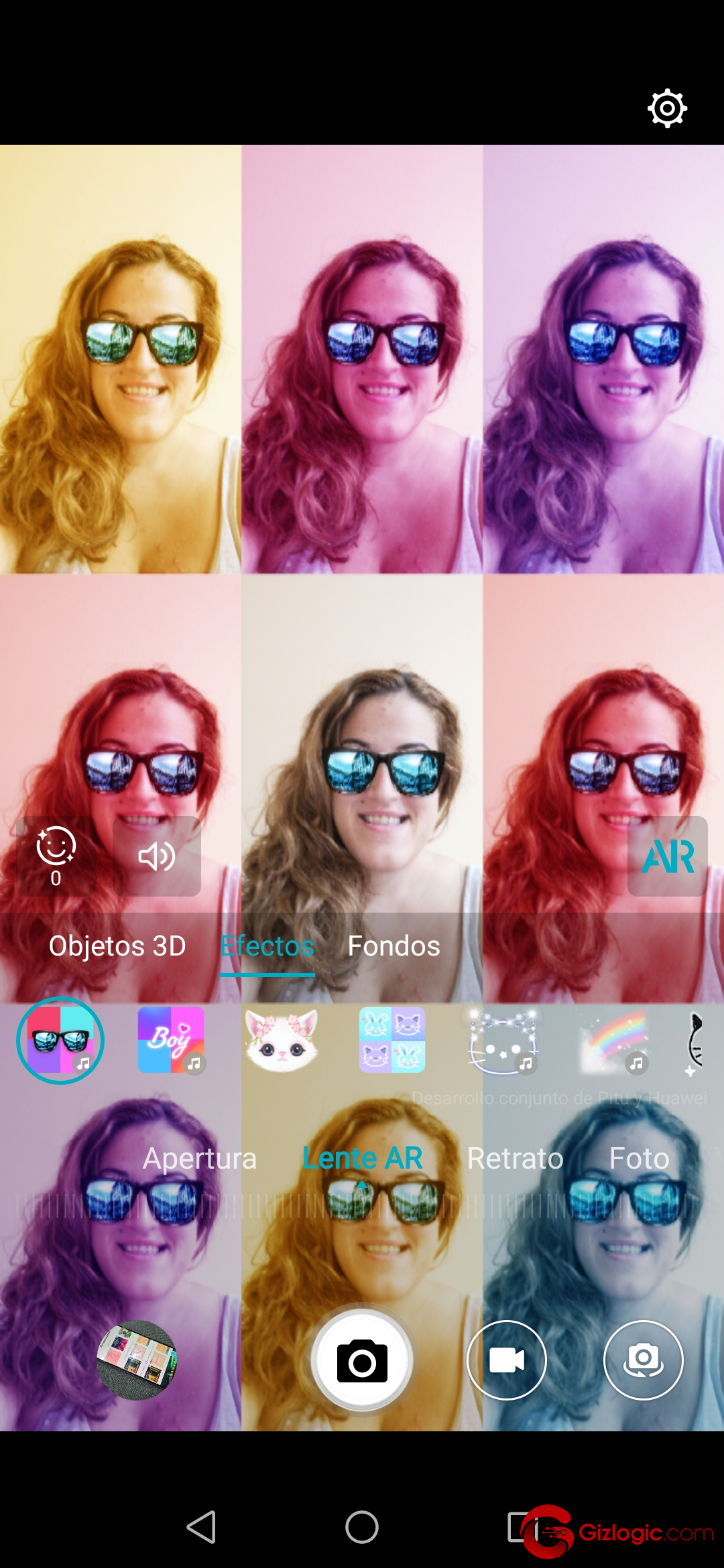Open the gallery thumbnail preview
Viewport: 724px width, 1568px height.
(137, 1360)
